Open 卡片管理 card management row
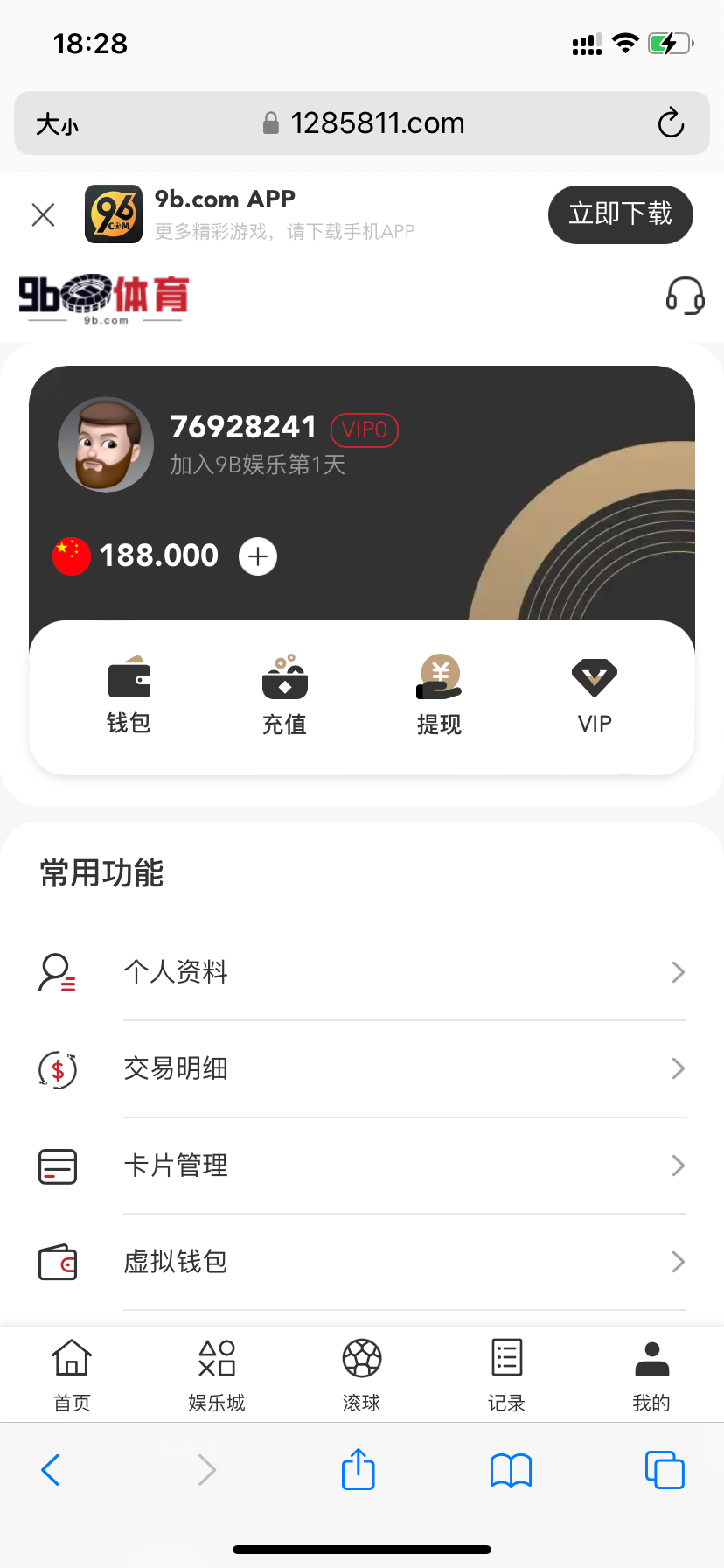 tap(361, 1165)
